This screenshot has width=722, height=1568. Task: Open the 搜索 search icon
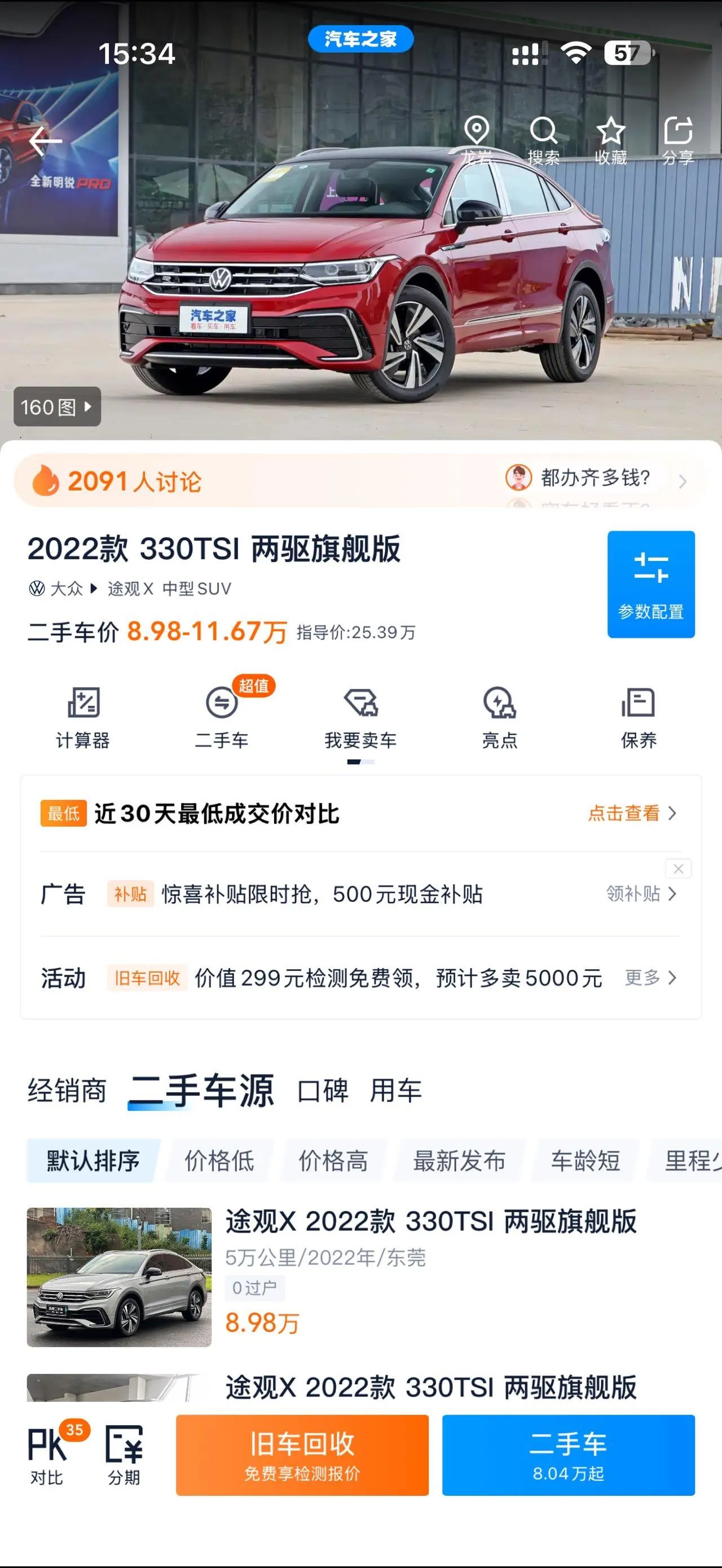[544, 140]
